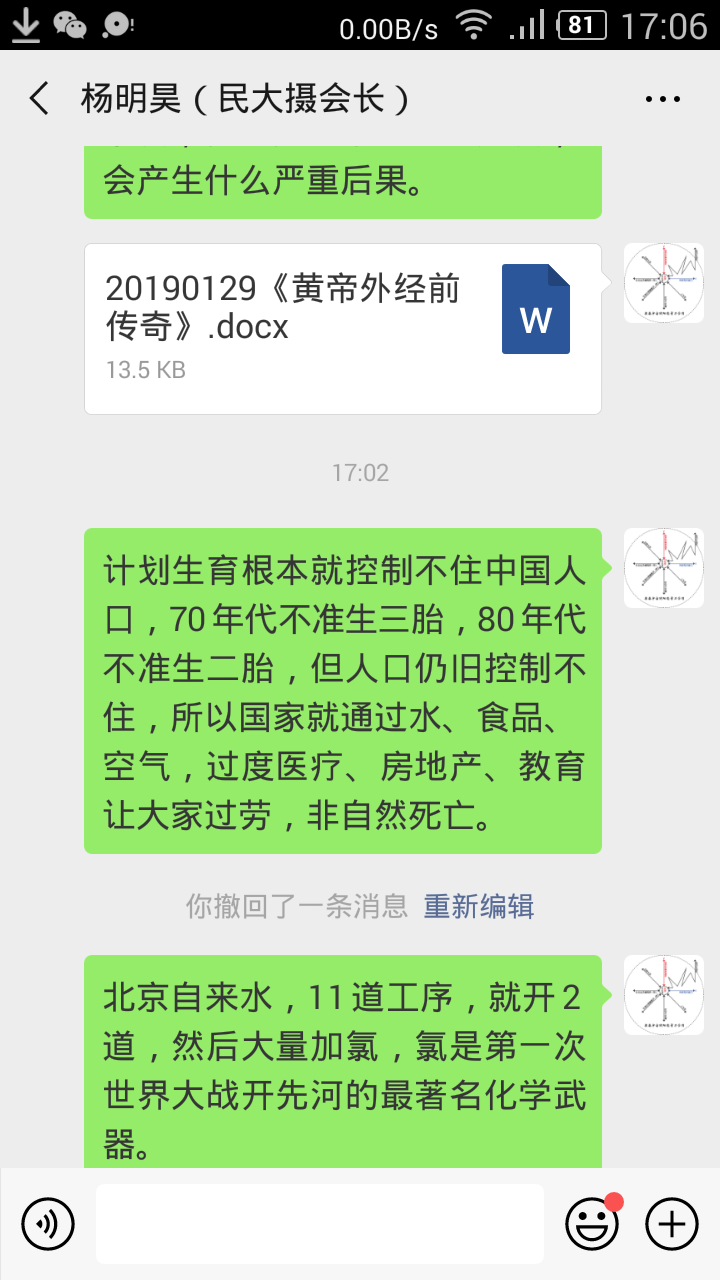Open the plus attachments menu
720x1280 pixels.
coord(671,1223)
